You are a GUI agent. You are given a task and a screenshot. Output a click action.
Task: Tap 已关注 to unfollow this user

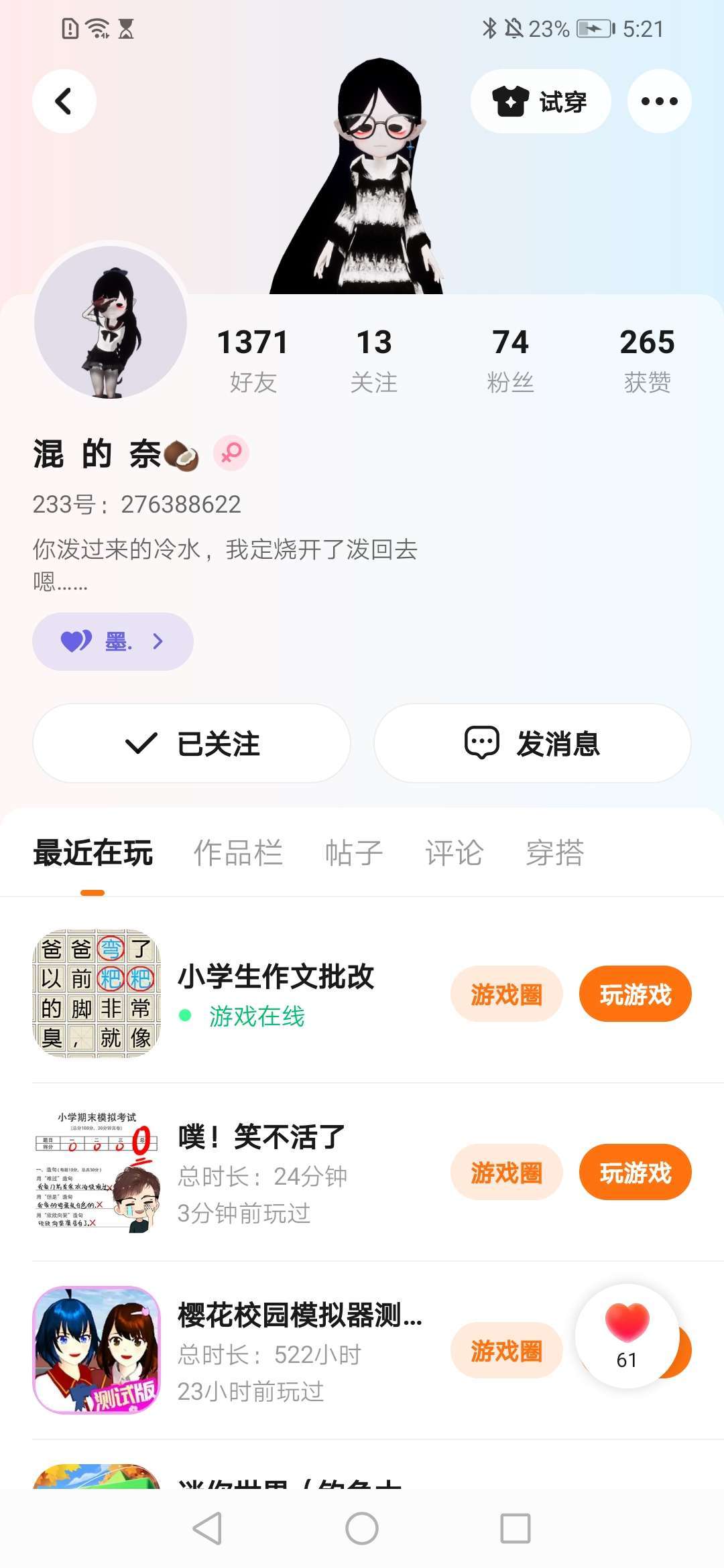coord(192,743)
